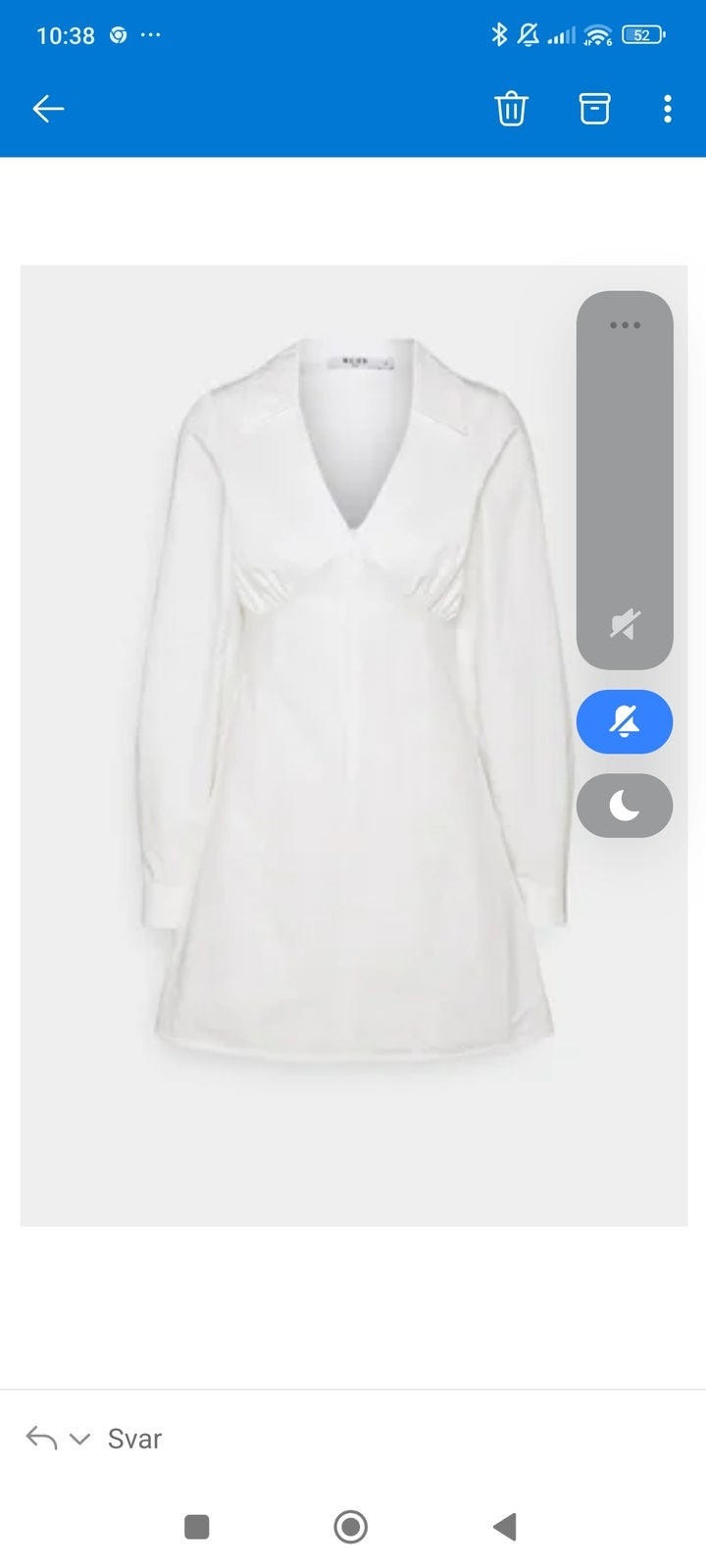This screenshot has width=706, height=1568.
Task: Enable Do Not Disturb moon
Action: pos(625,806)
